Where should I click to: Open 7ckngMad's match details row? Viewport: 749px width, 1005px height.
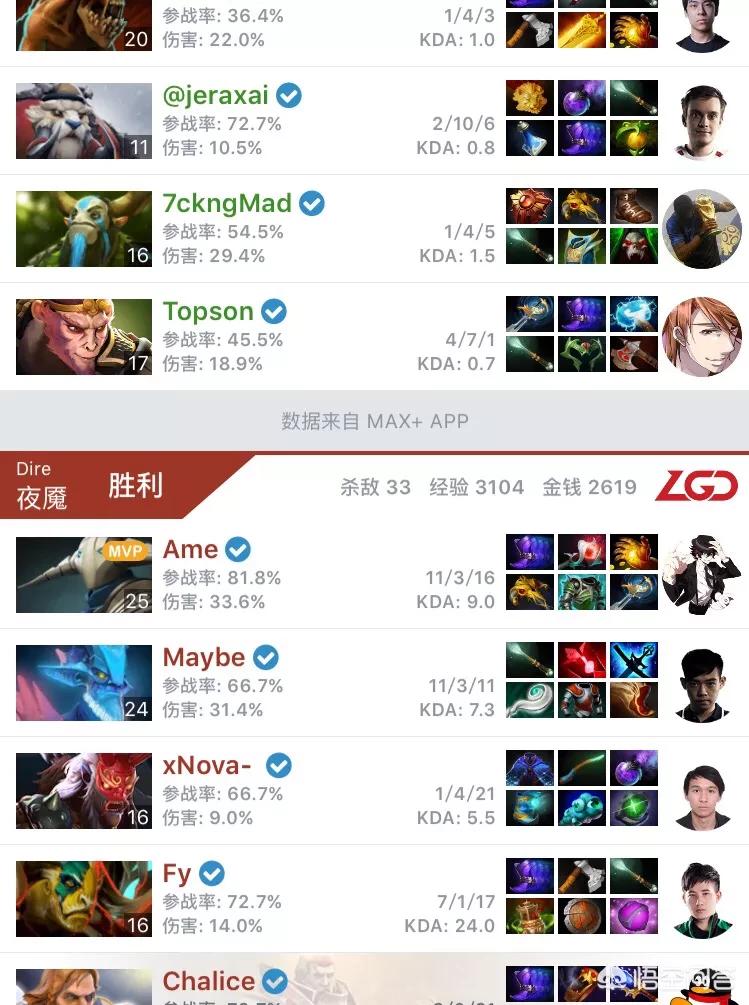pos(374,229)
